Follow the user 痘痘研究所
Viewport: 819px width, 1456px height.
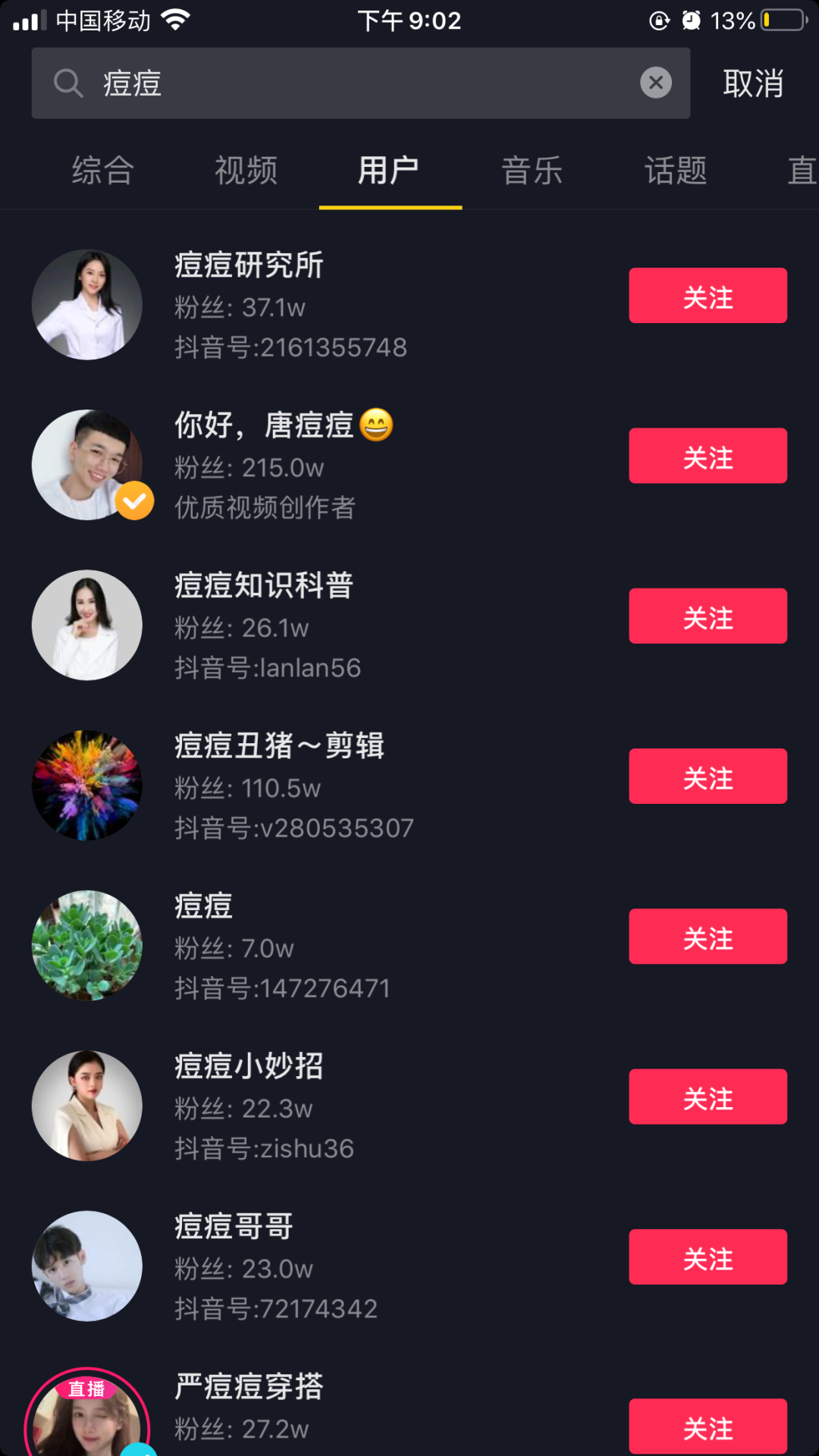click(x=708, y=296)
